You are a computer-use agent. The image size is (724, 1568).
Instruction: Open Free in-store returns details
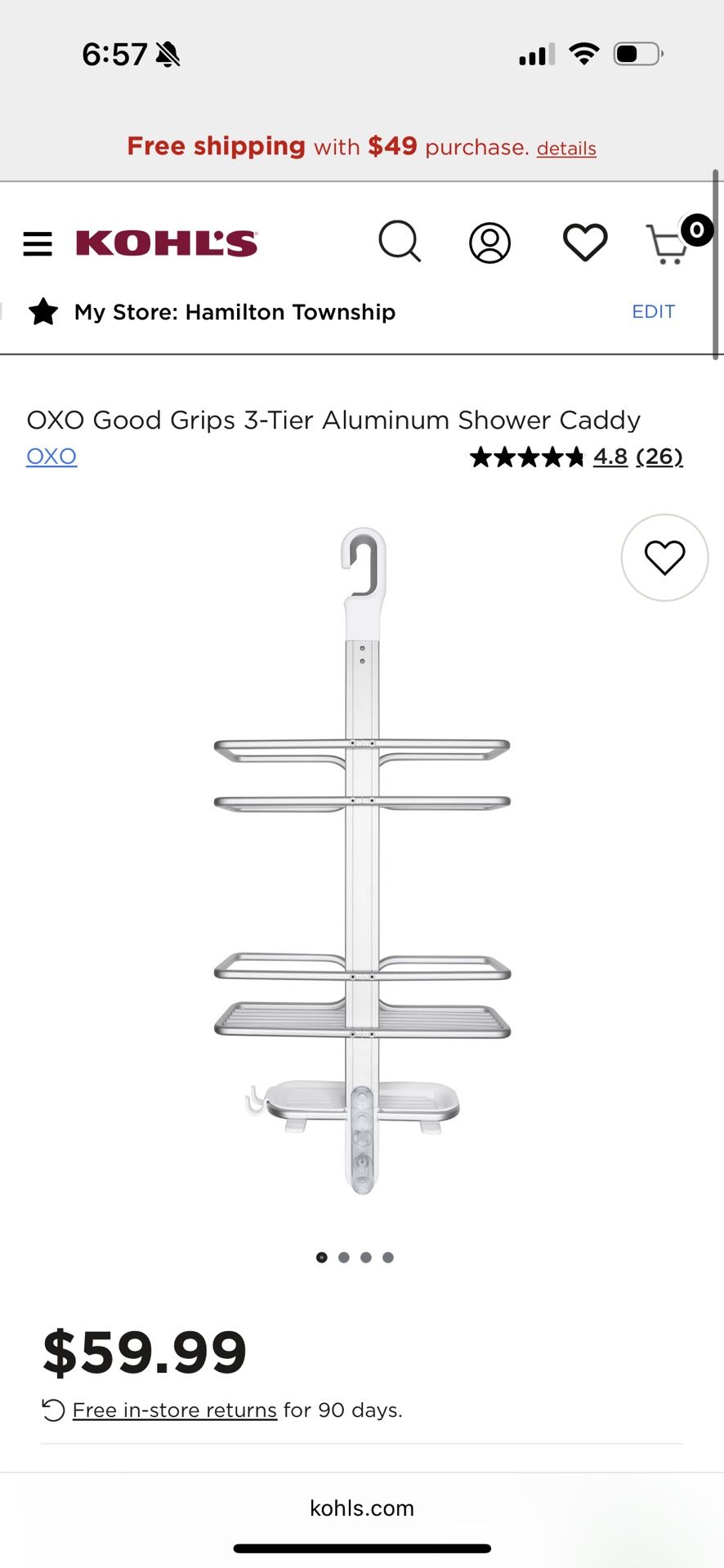[173, 1409]
